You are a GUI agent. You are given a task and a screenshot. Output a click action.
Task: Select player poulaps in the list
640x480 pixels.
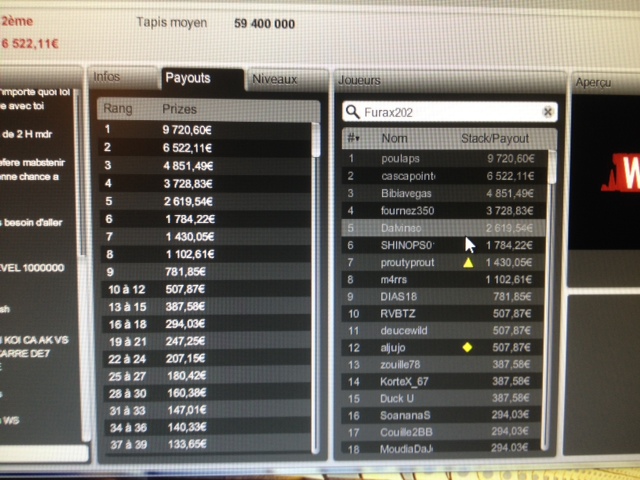[402, 158]
